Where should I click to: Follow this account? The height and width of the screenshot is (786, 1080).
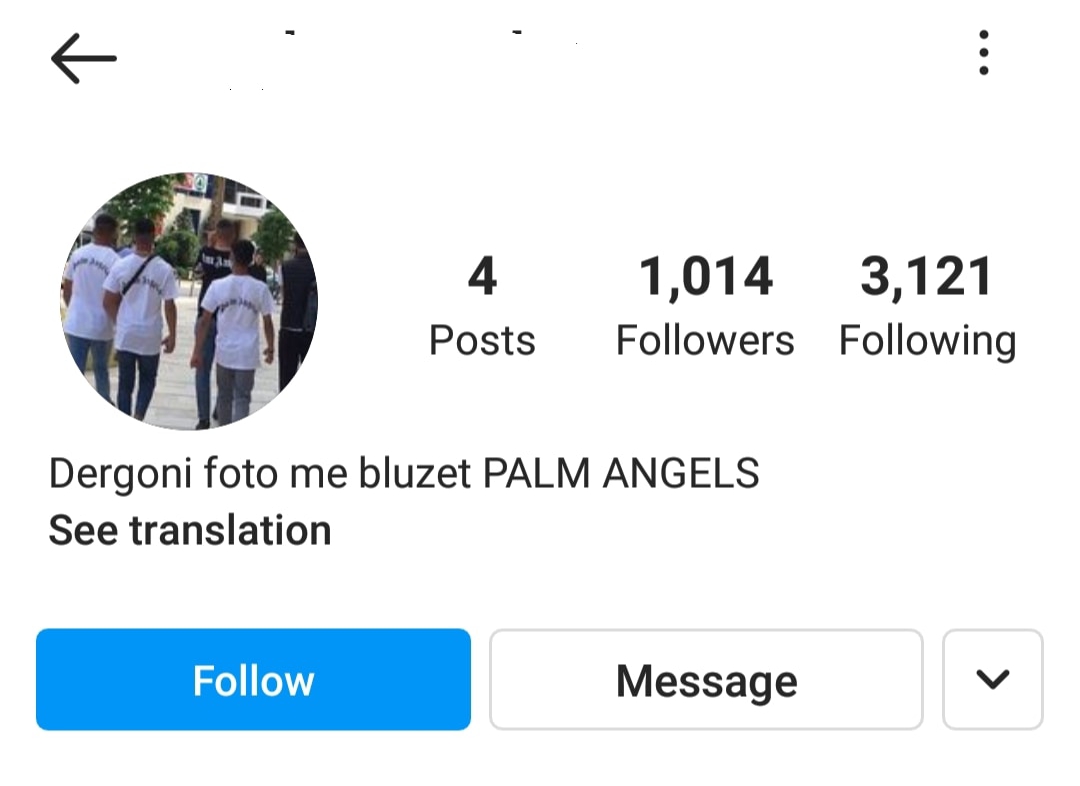coord(253,680)
